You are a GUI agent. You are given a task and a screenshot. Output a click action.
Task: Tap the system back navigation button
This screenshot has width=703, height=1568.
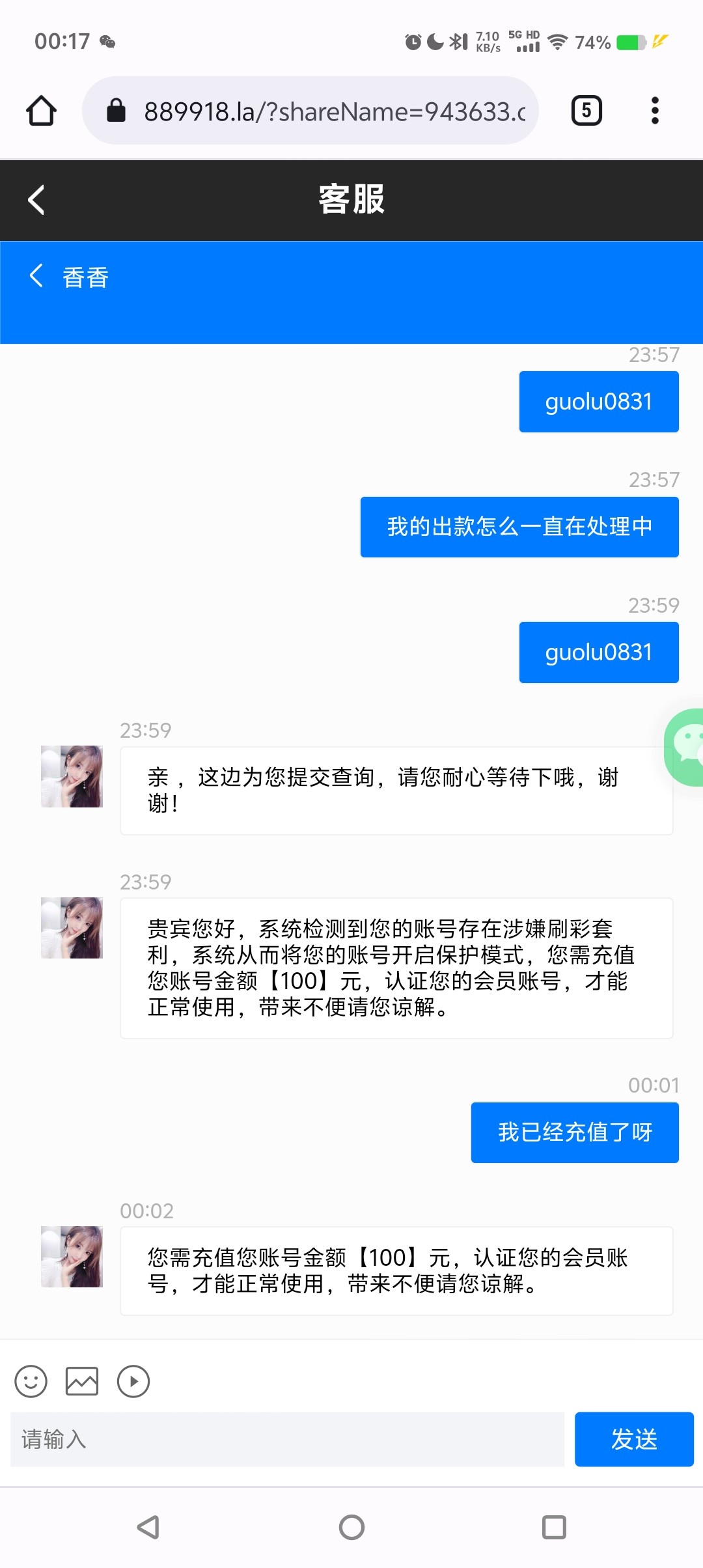tap(148, 1527)
